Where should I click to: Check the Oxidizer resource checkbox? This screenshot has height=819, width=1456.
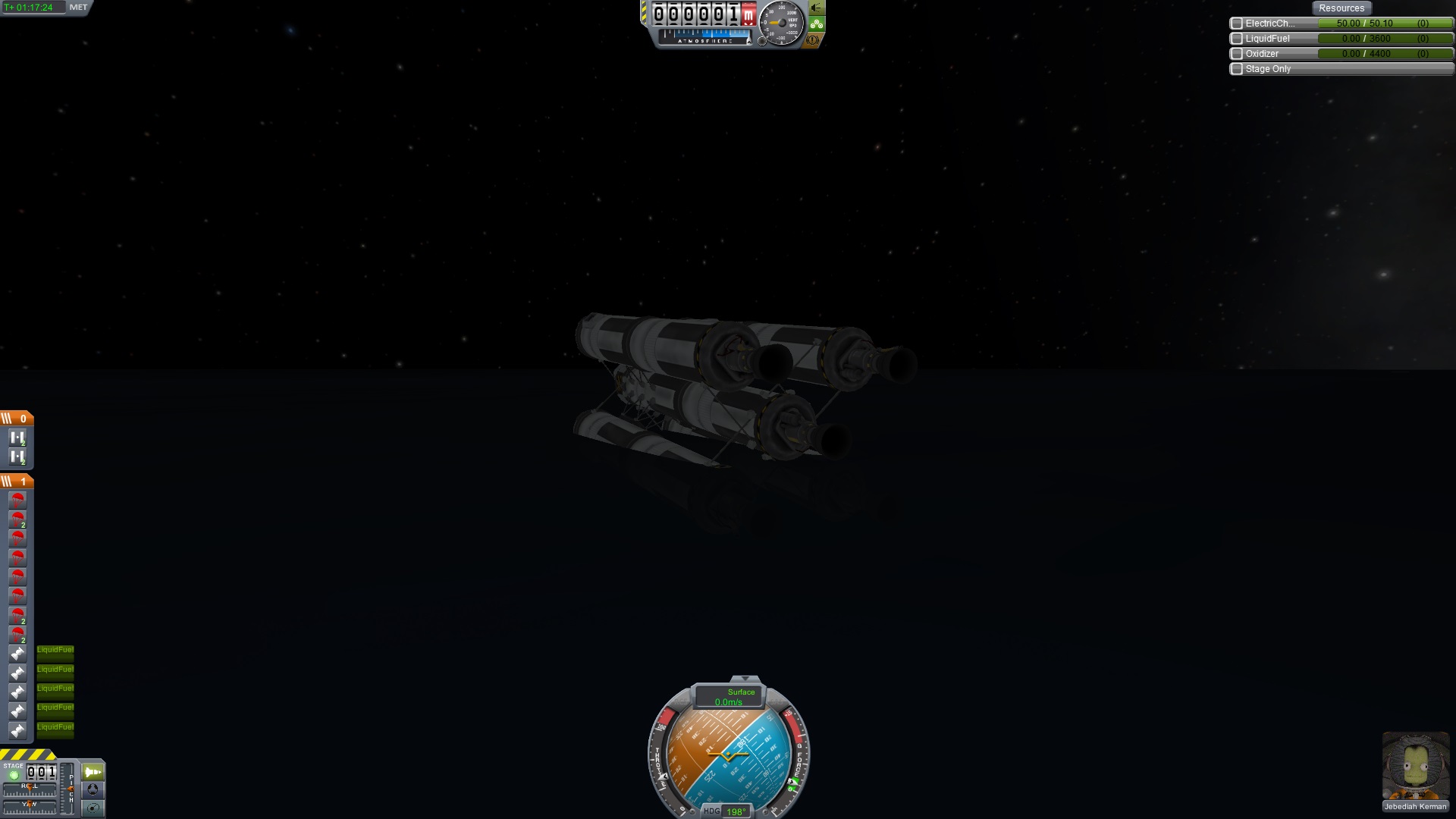tap(1237, 54)
